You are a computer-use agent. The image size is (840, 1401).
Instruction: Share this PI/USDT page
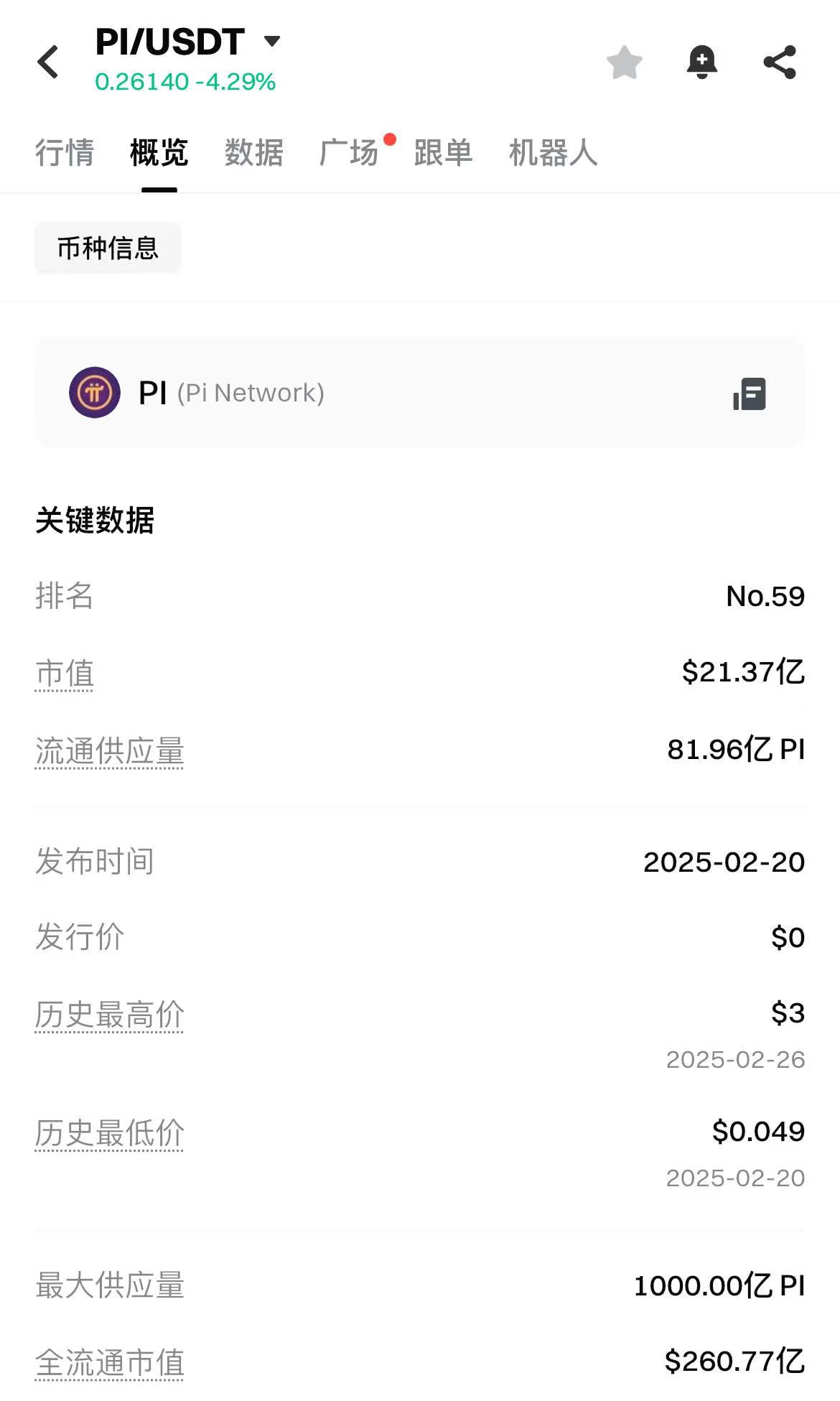pos(780,62)
